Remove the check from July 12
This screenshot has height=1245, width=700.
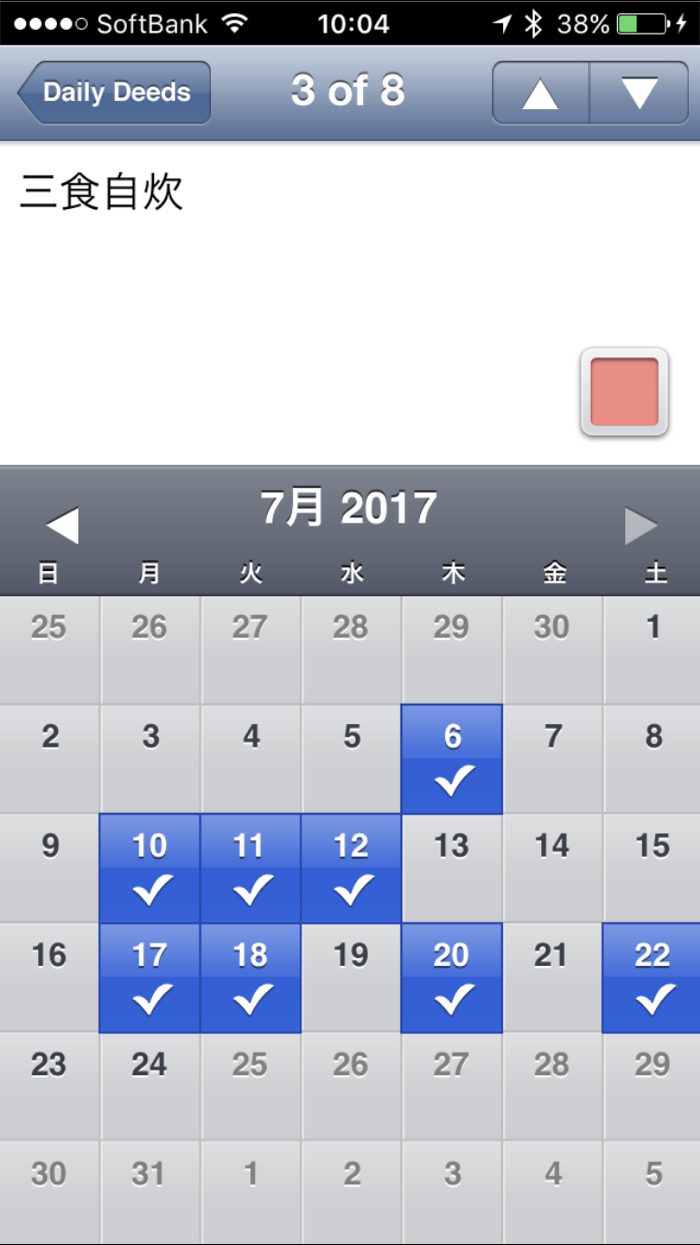[351, 868]
